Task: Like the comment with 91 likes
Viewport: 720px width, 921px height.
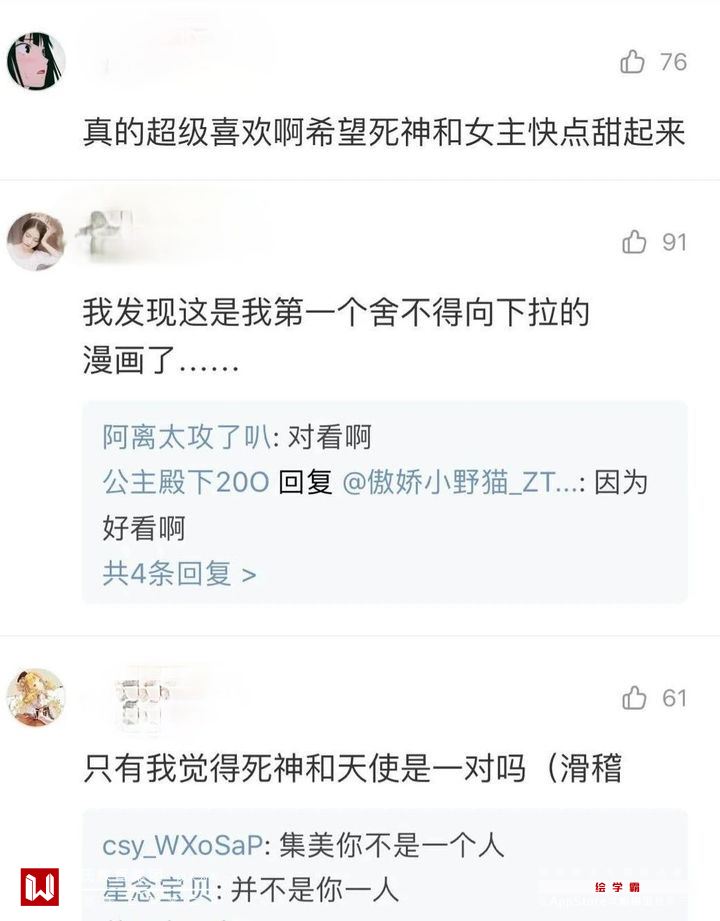Action: (x=634, y=242)
